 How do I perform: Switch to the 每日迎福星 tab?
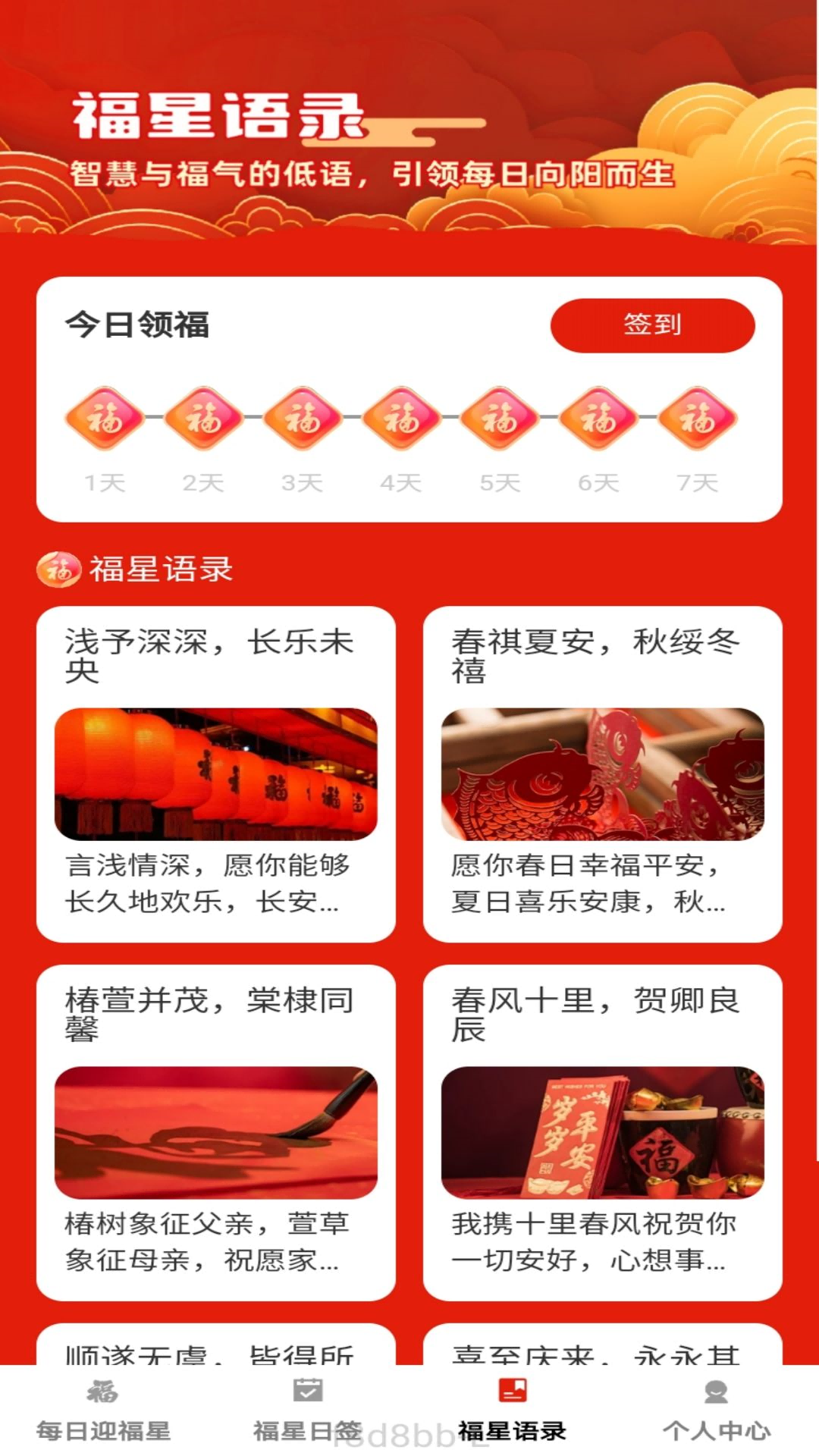[103, 1410]
